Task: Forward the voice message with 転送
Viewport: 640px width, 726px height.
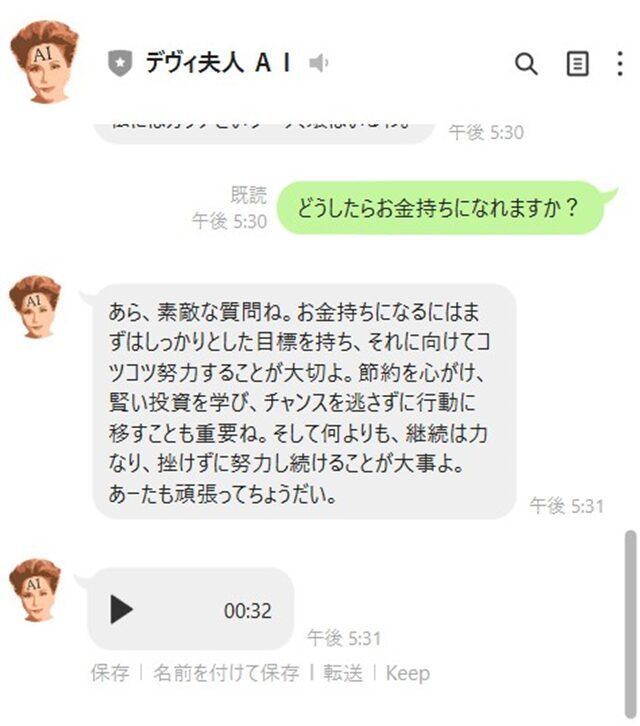Action: coord(343,673)
